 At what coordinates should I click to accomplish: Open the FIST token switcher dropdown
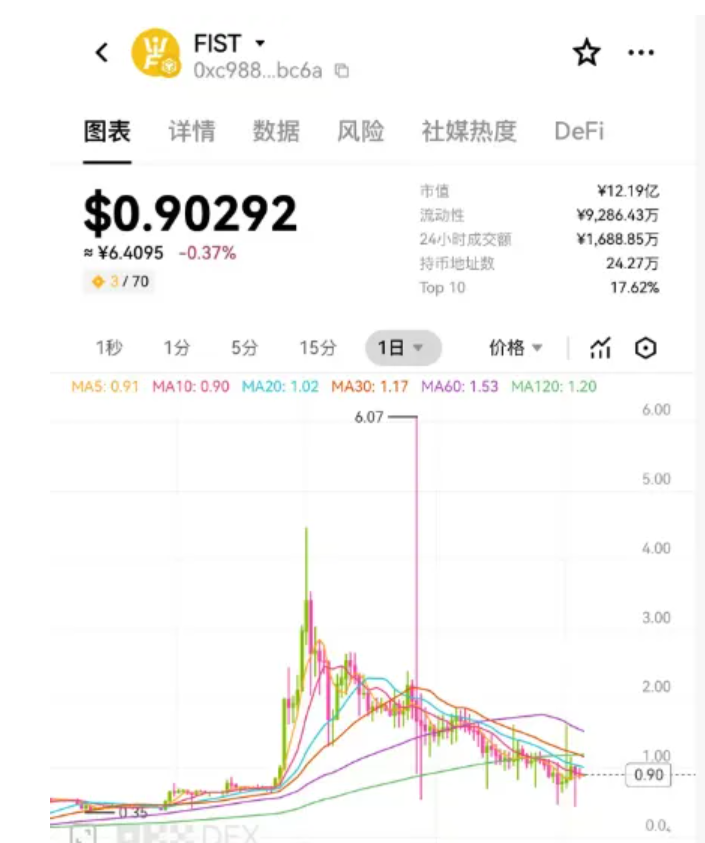(260, 44)
